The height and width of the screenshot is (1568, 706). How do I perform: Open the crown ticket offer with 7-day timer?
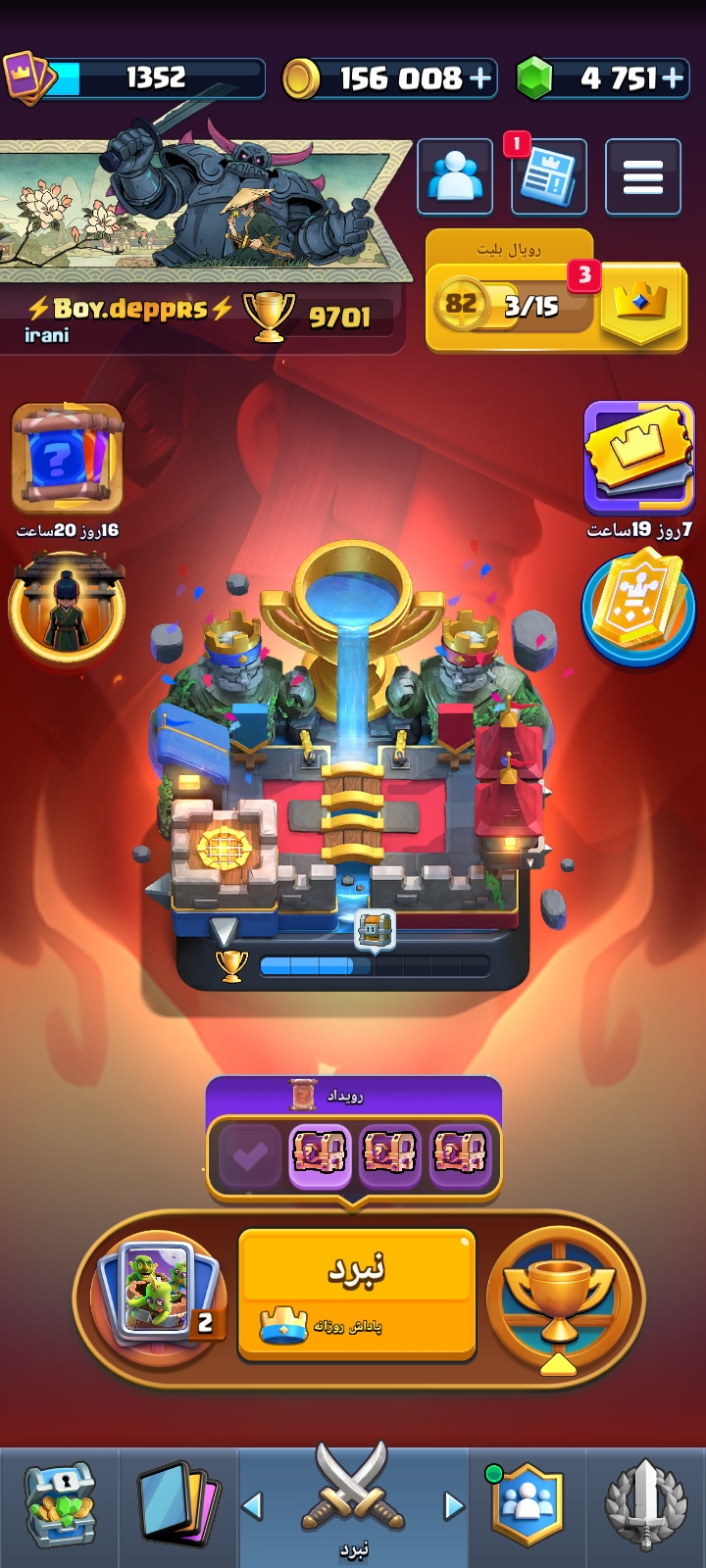pyautogui.click(x=639, y=459)
